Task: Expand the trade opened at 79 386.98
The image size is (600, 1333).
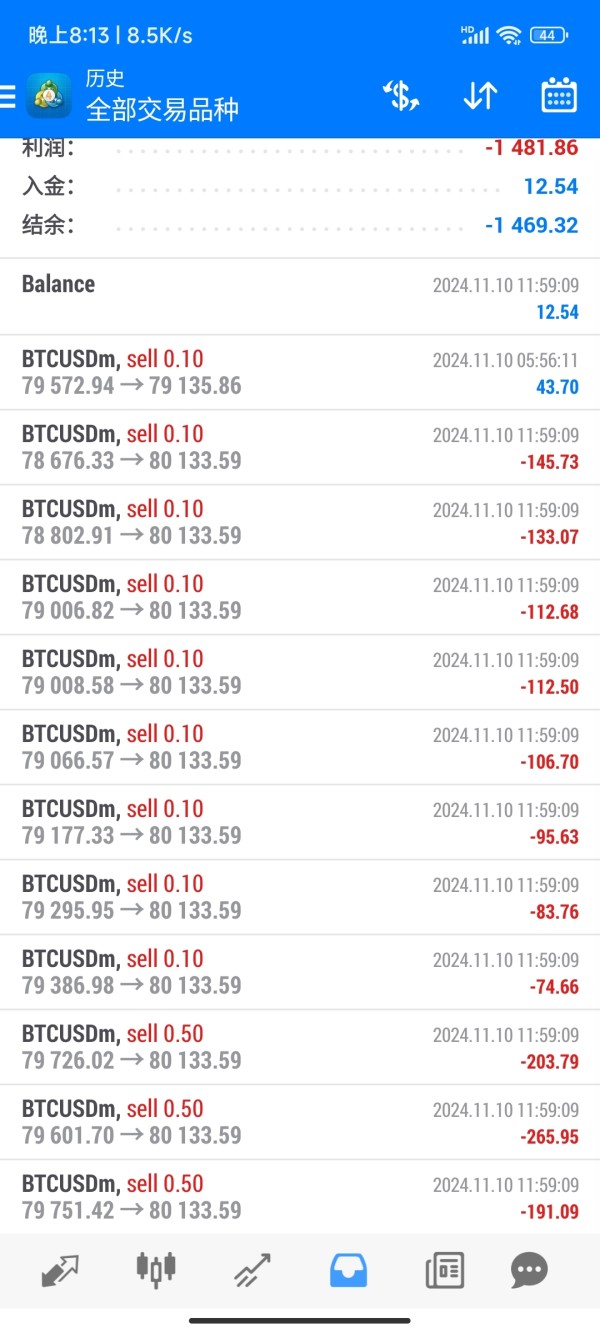Action: point(300,972)
